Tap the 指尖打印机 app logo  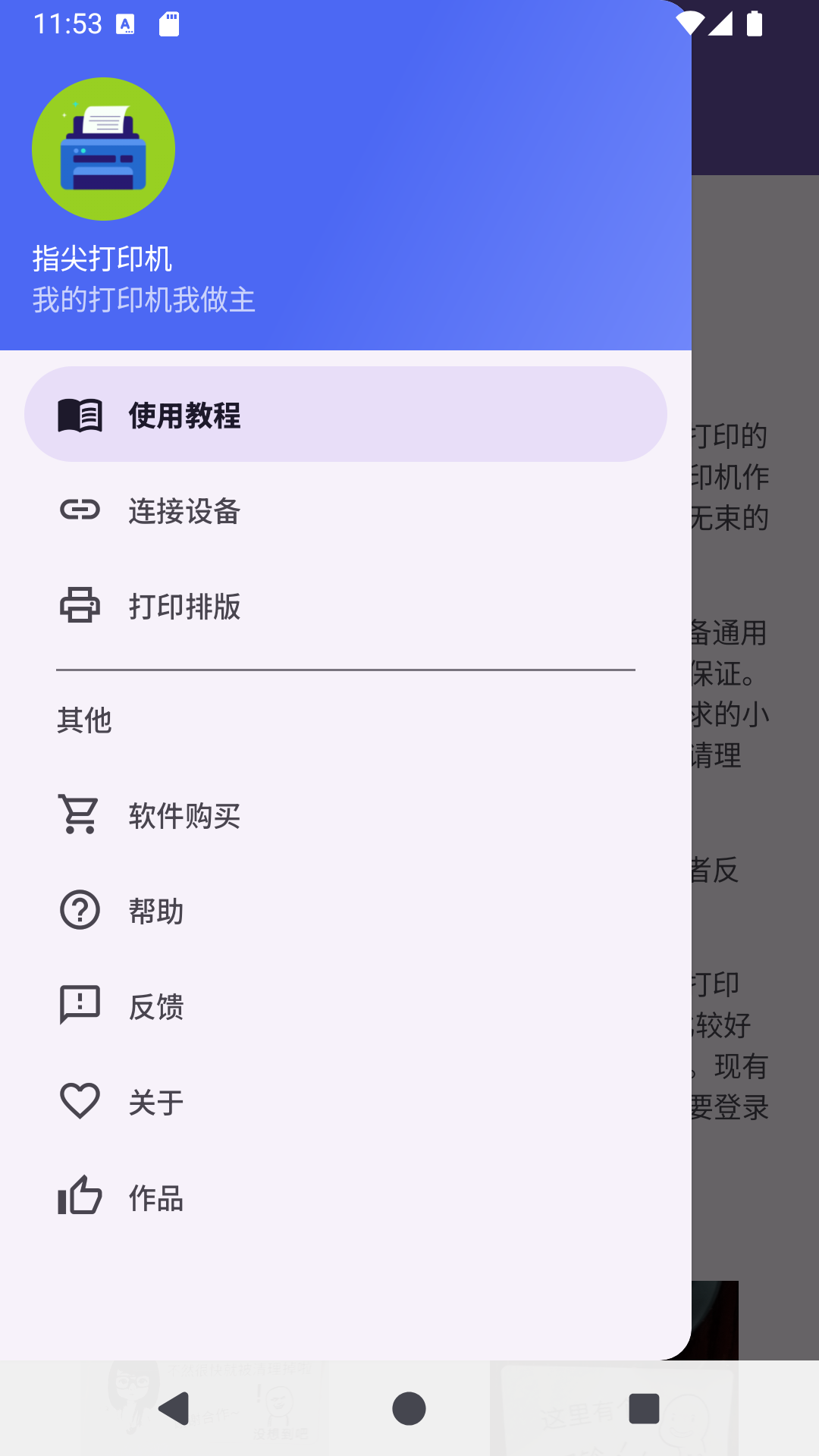[x=103, y=149]
